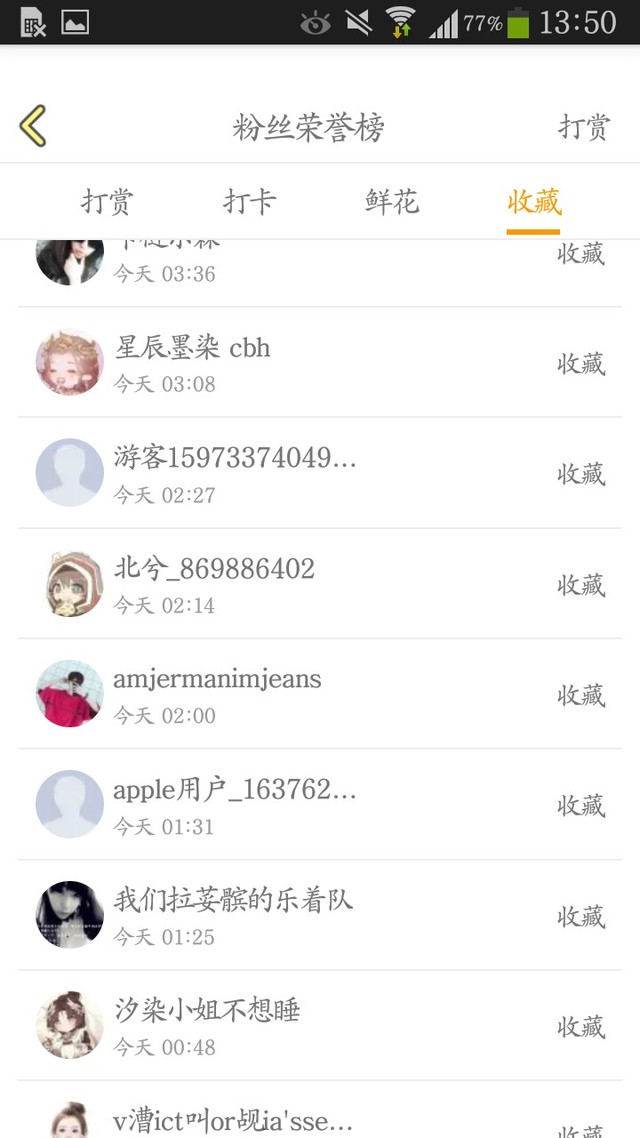Switch to the 打赏 tab

(107, 202)
